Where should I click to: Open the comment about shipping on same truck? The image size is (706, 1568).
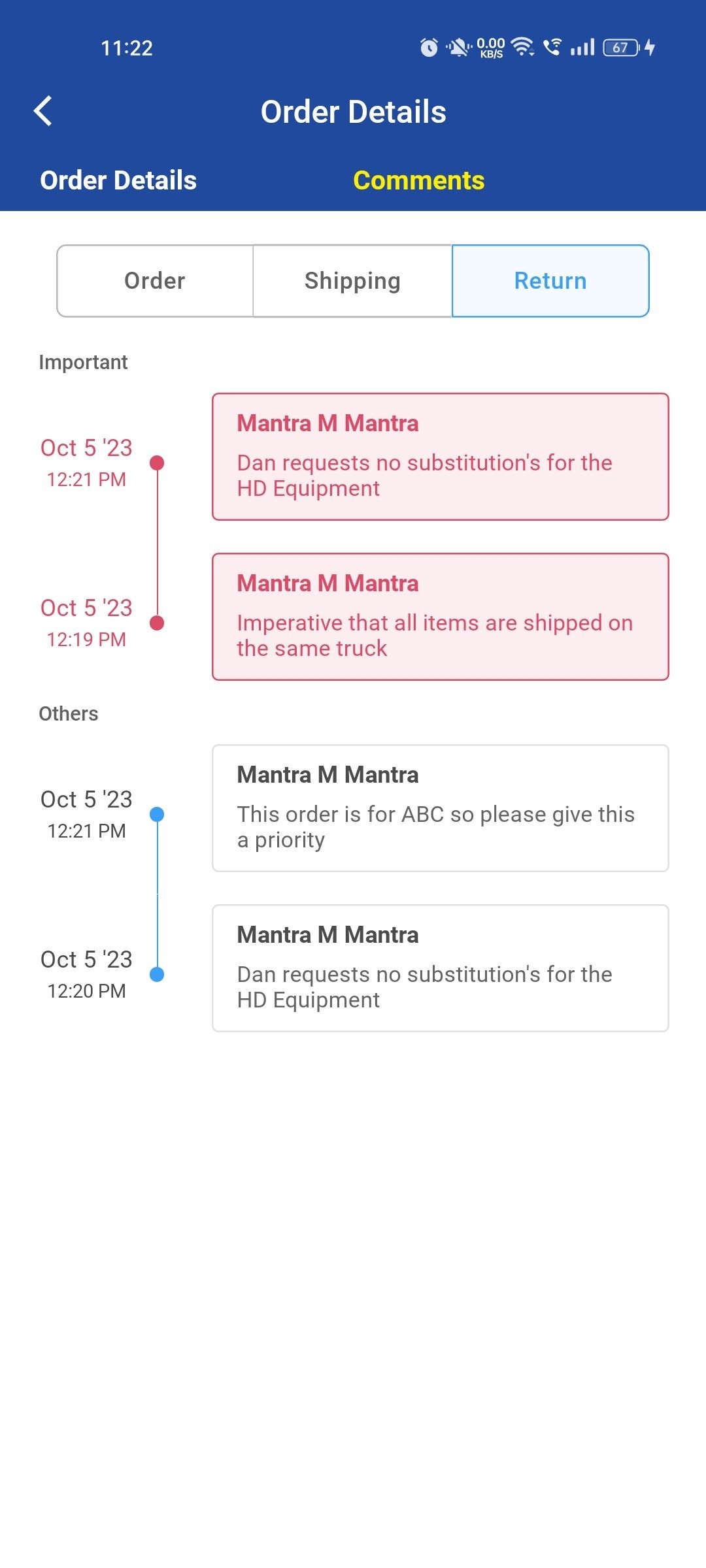[440, 615]
